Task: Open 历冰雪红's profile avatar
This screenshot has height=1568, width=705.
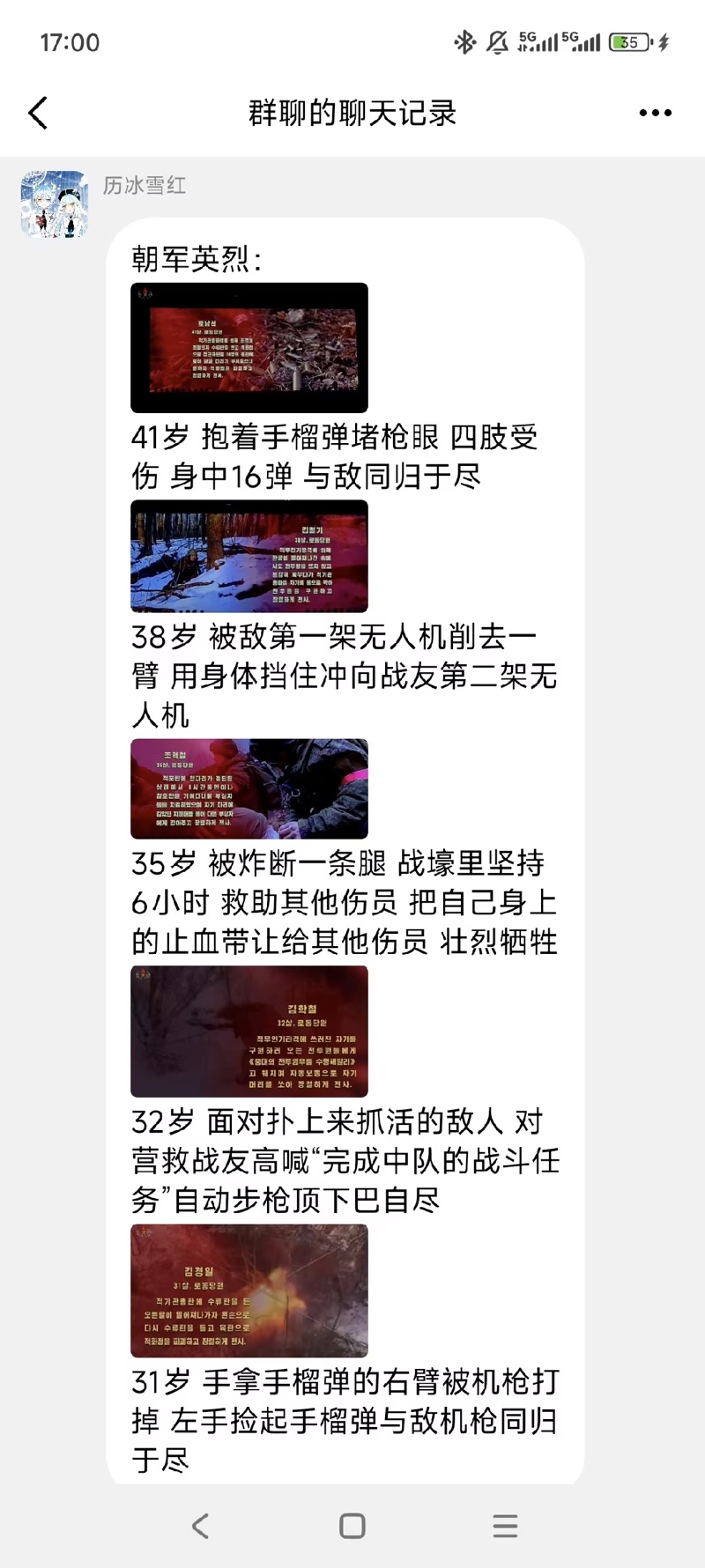Action: (55, 204)
